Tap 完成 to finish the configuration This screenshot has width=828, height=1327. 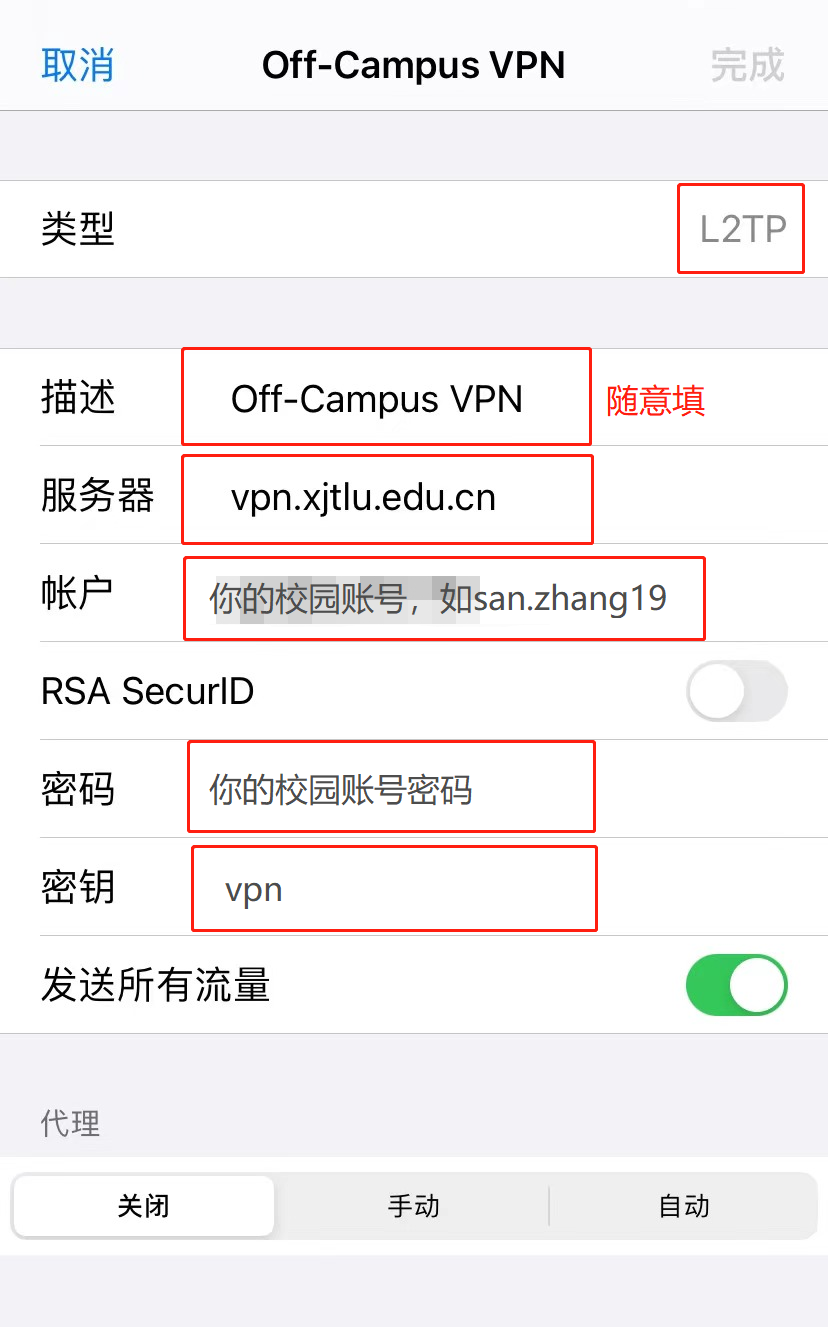[x=747, y=65]
